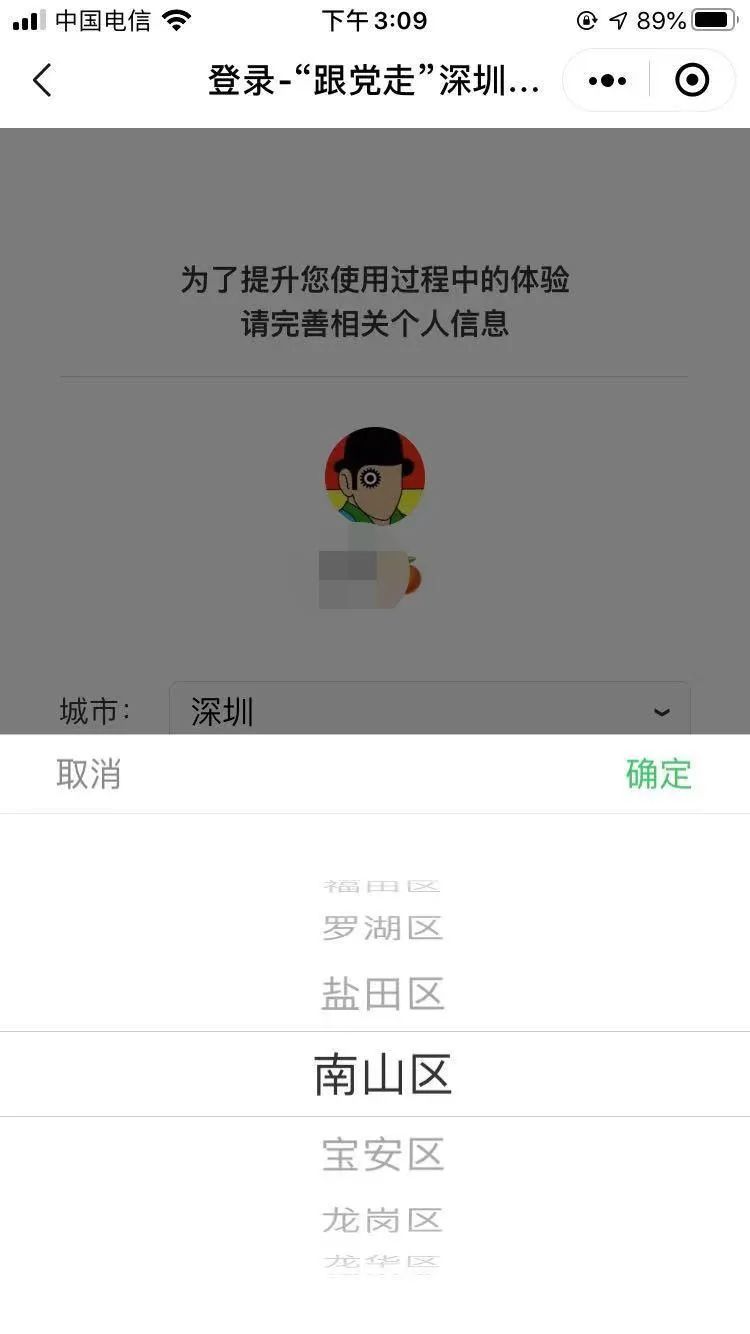Expand the 城市 dropdown showing 深圳
The height and width of the screenshot is (1334, 750).
[430, 711]
